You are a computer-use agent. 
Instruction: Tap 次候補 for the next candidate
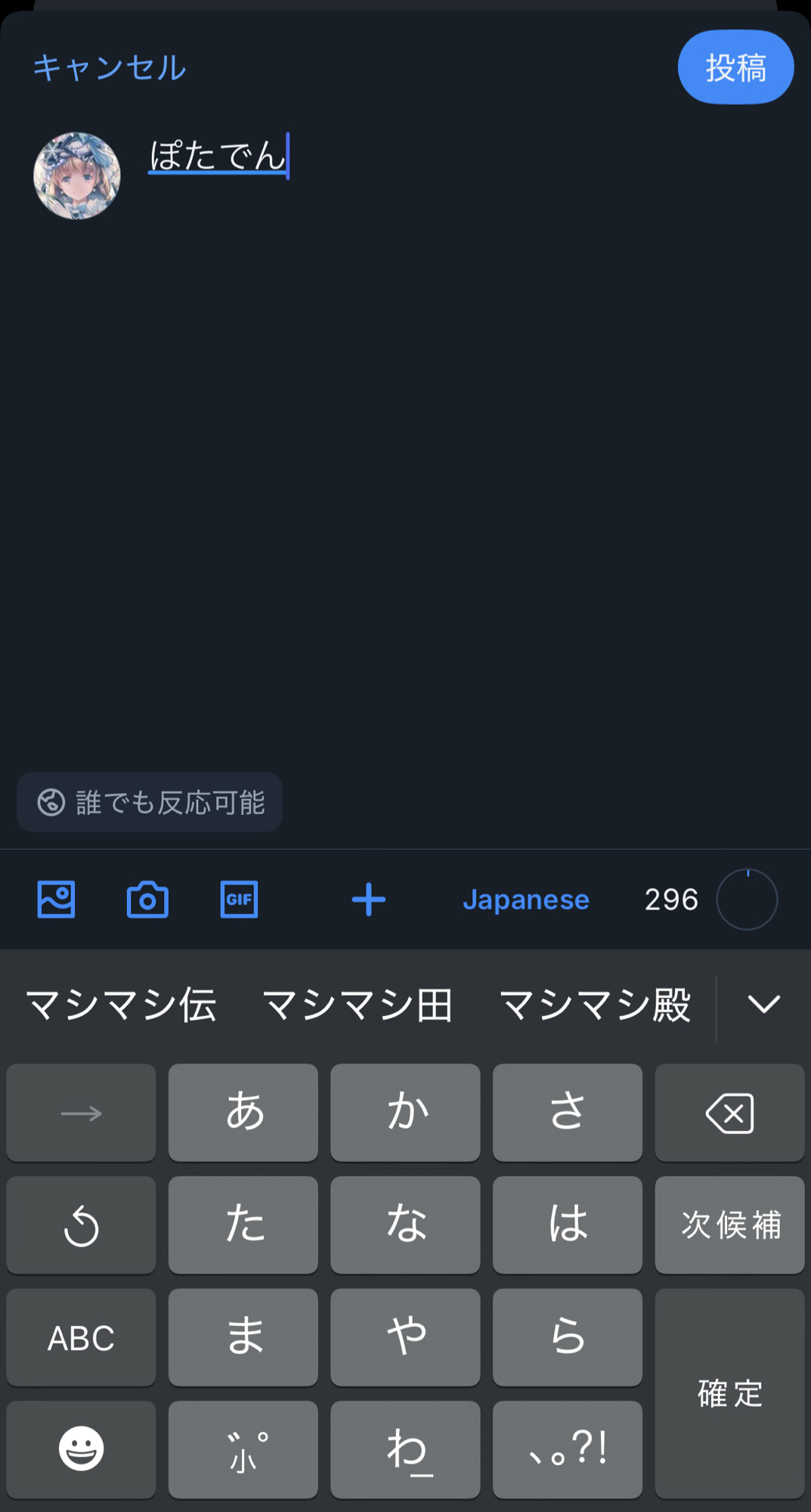click(x=729, y=1225)
